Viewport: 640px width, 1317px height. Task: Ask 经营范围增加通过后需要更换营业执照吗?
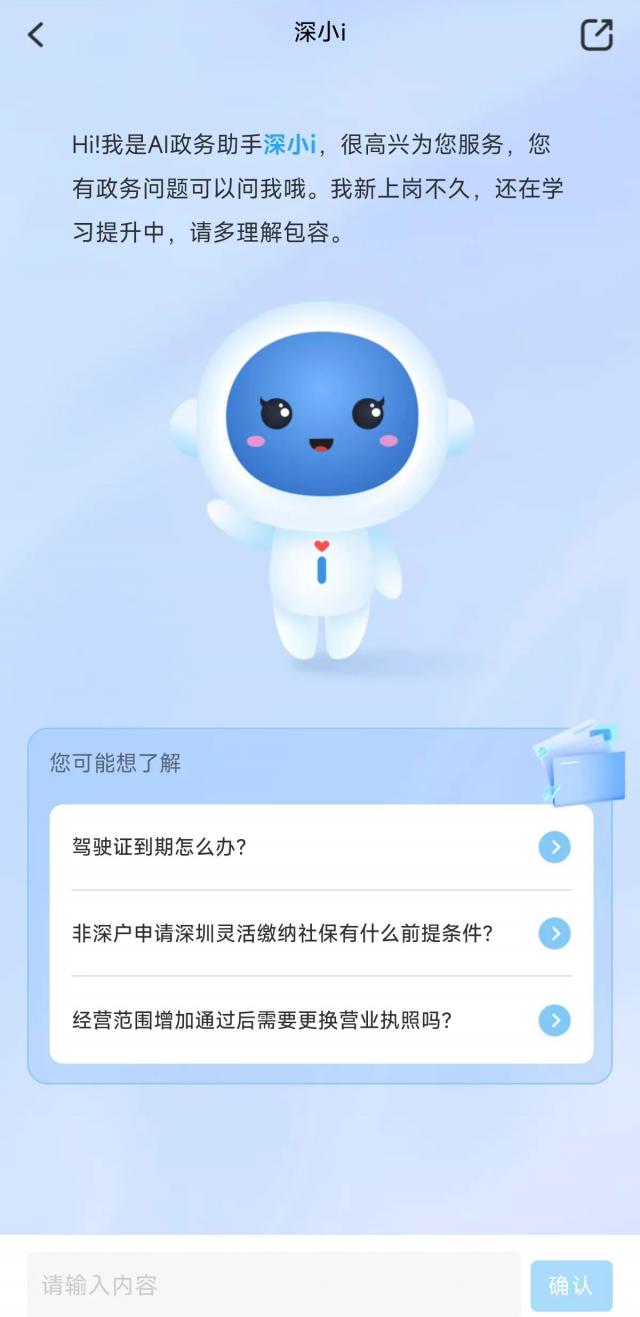tap(320, 1021)
